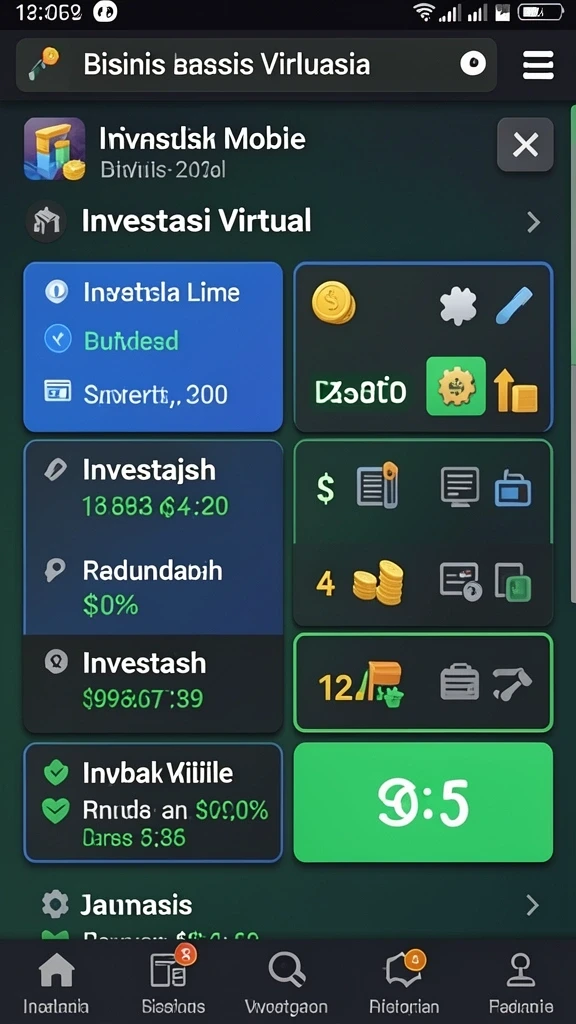Open the Investash card
The height and width of the screenshot is (1024, 576).
[153, 683]
